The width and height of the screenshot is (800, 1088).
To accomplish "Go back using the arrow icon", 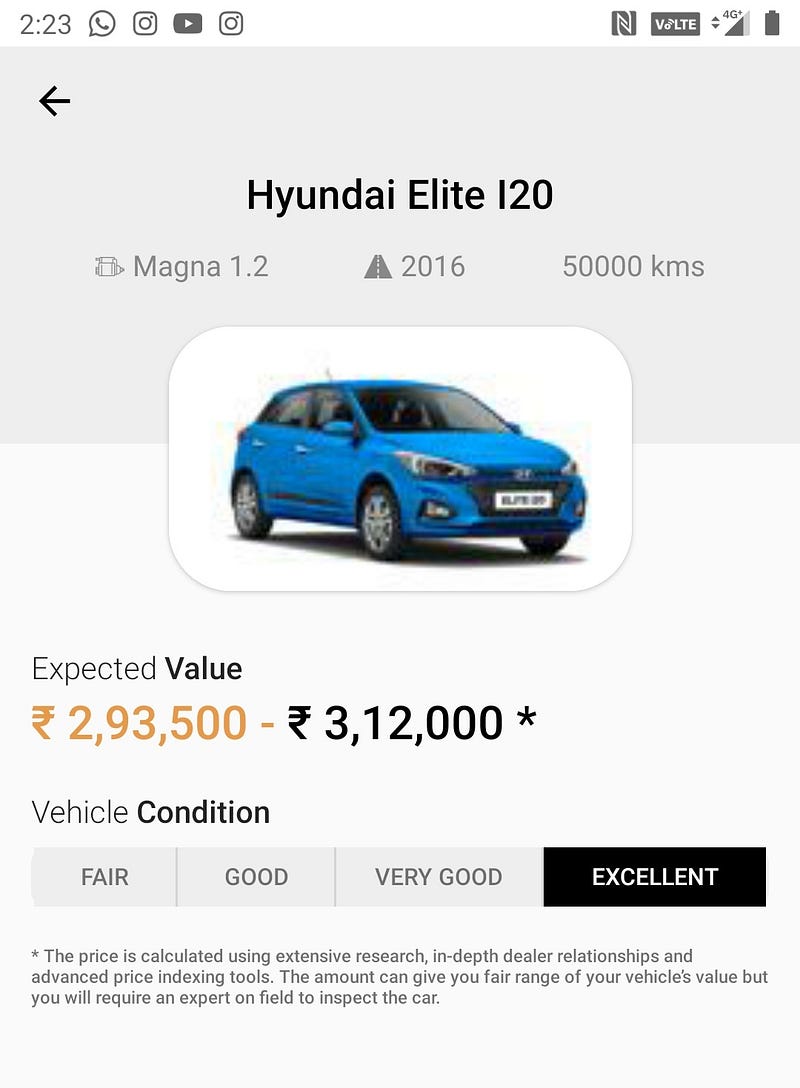I will [x=55, y=101].
